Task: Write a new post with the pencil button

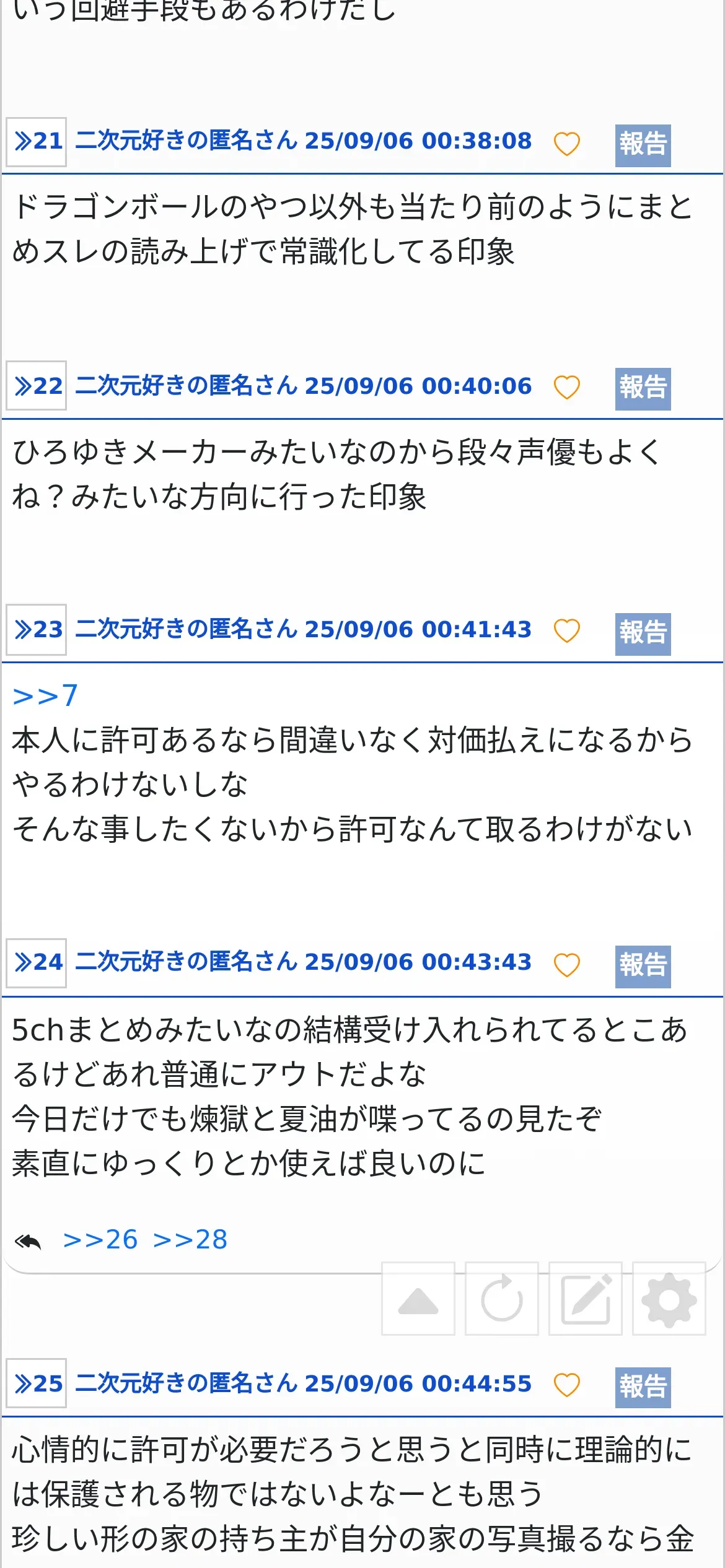Action: point(586,1299)
